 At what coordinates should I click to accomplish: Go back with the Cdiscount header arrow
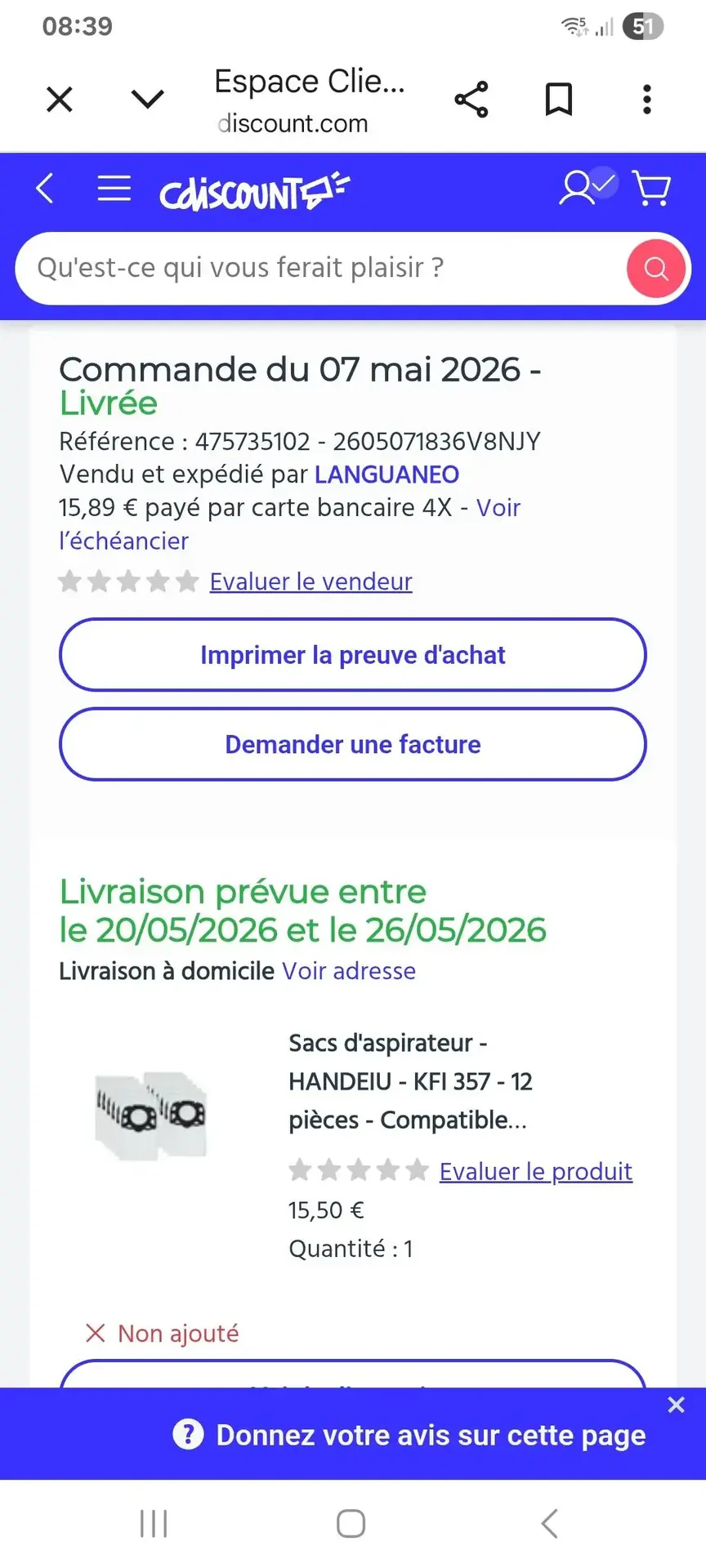[x=46, y=189]
